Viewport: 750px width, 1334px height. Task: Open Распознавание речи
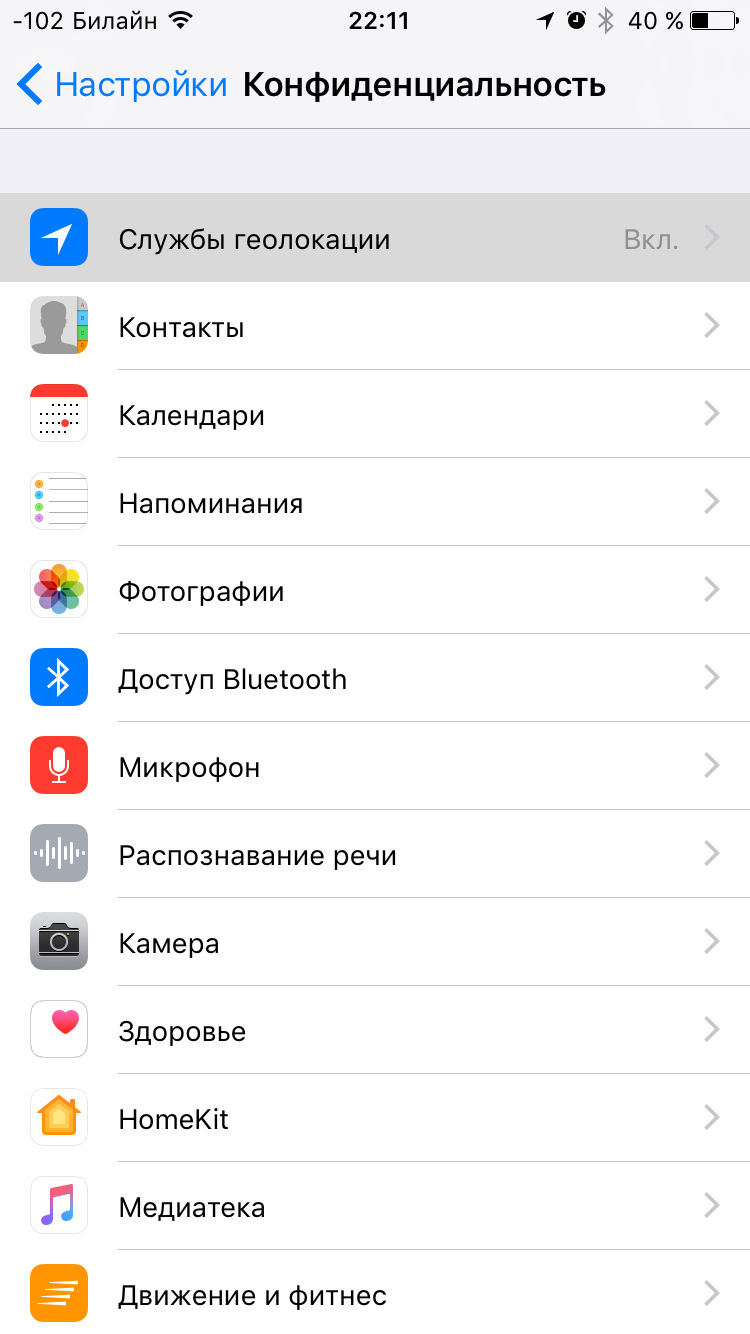375,855
